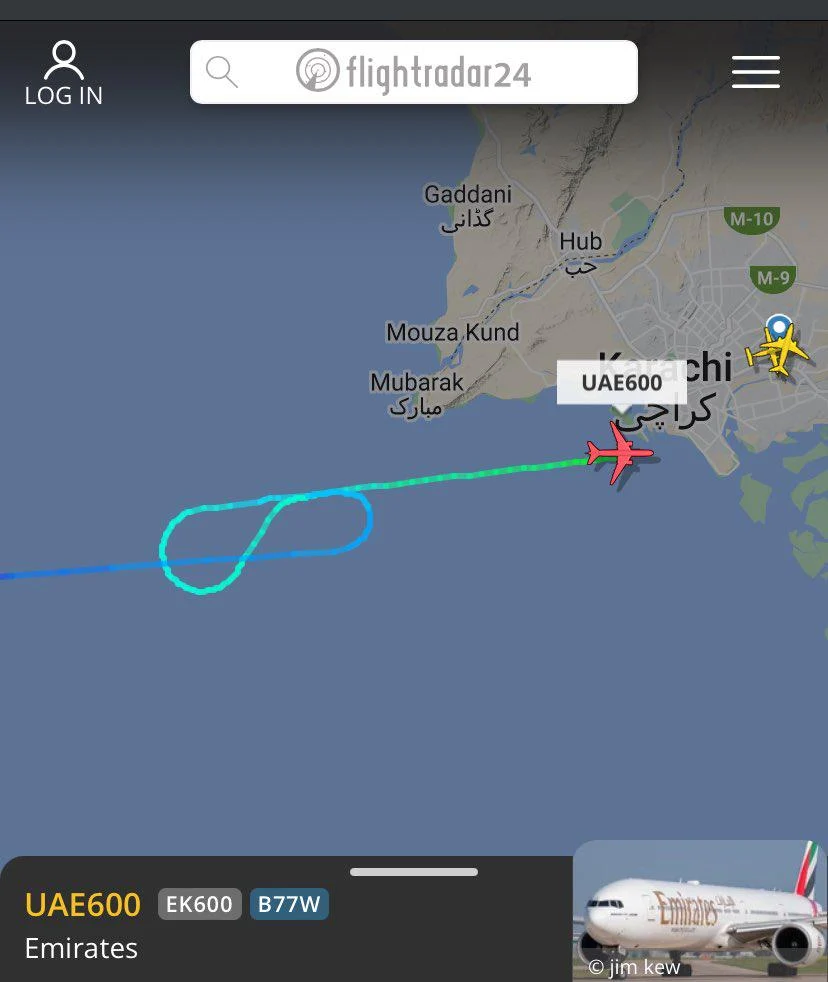Tap the B77W aircraft type chip

289,905
